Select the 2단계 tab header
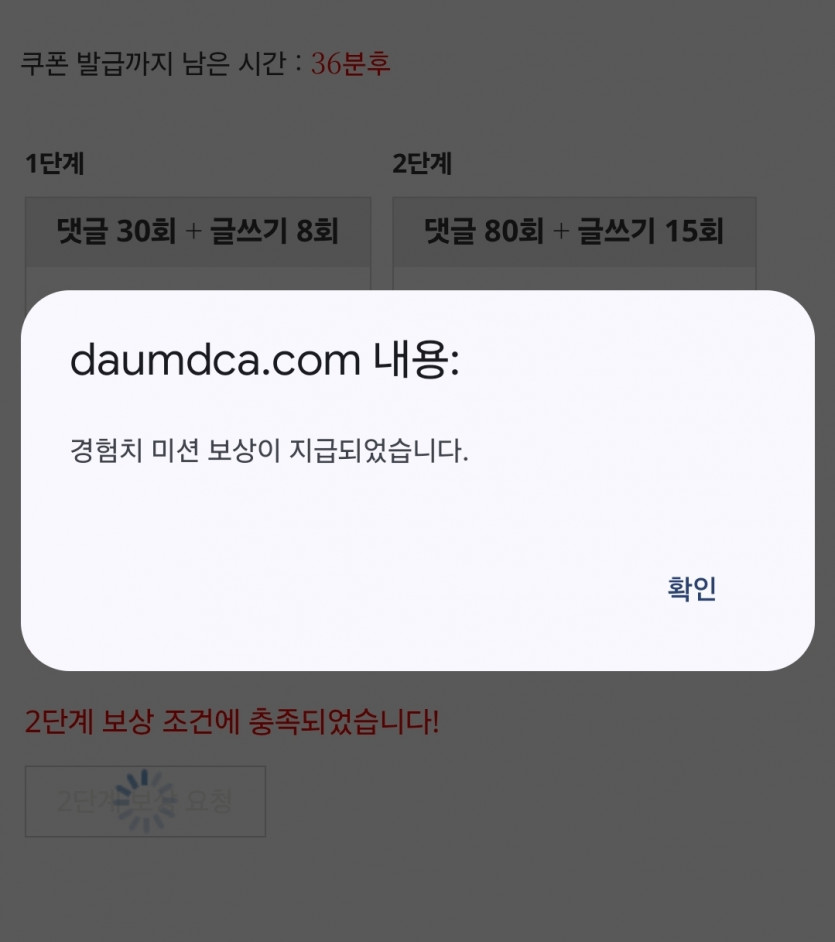The height and width of the screenshot is (942, 835). tap(424, 165)
